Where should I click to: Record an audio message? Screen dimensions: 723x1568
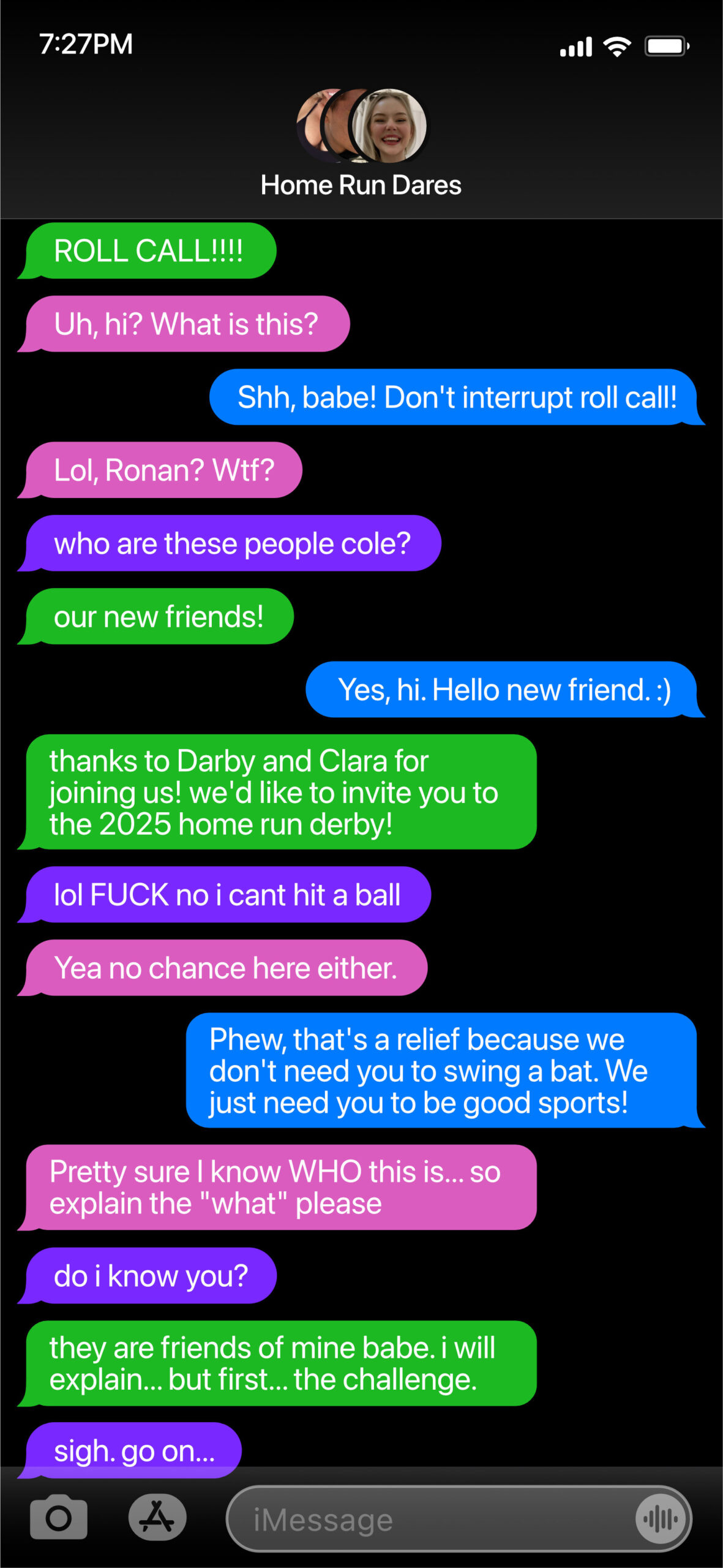(x=661, y=1519)
